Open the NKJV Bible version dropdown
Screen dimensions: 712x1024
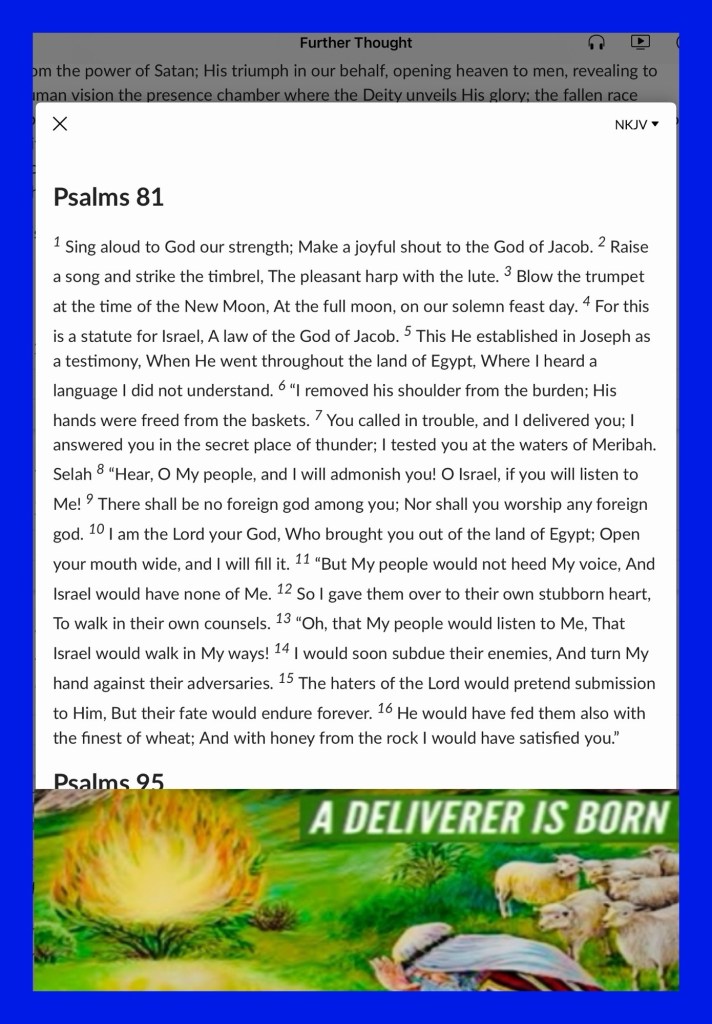coord(636,125)
